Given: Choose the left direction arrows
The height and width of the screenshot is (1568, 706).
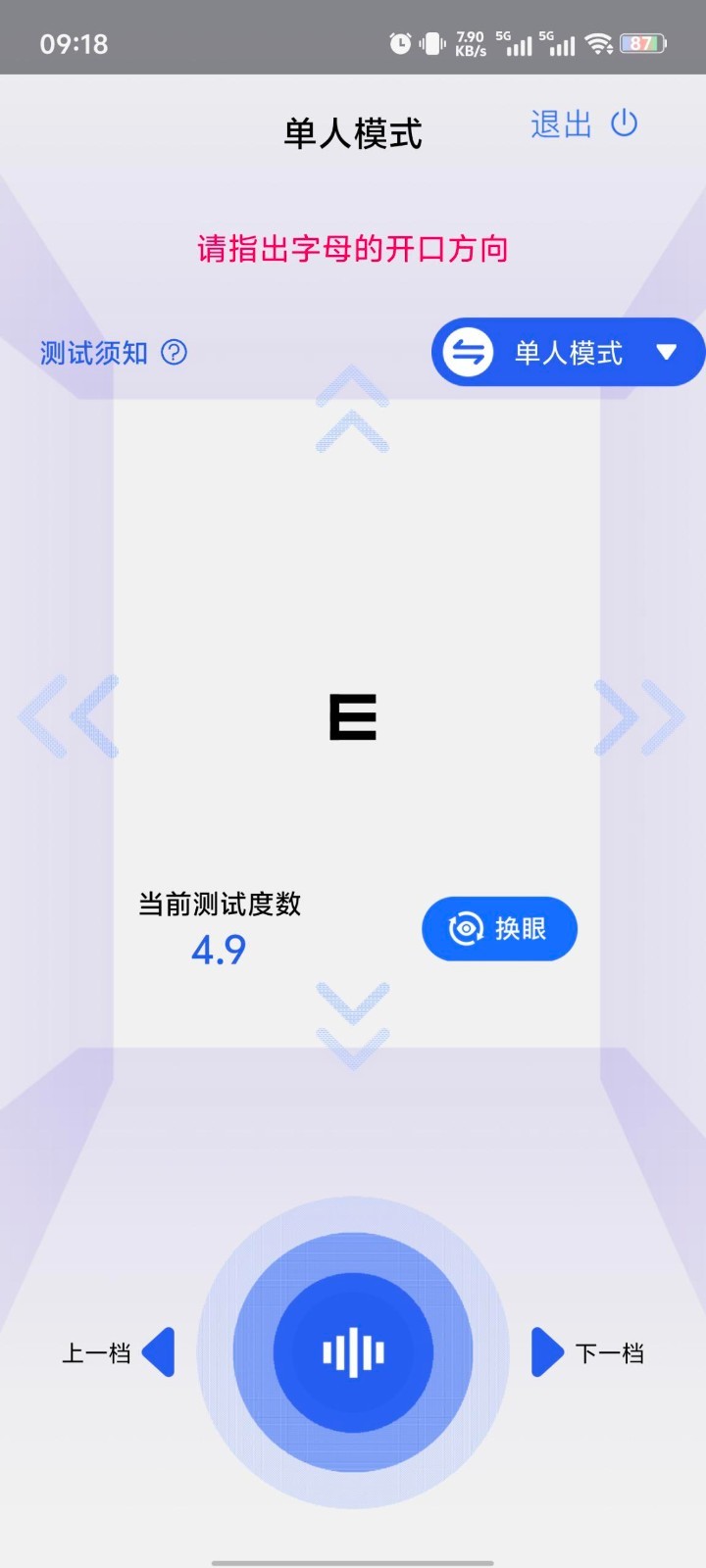Looking at the screenshot, I should click(x=69, y=716).
